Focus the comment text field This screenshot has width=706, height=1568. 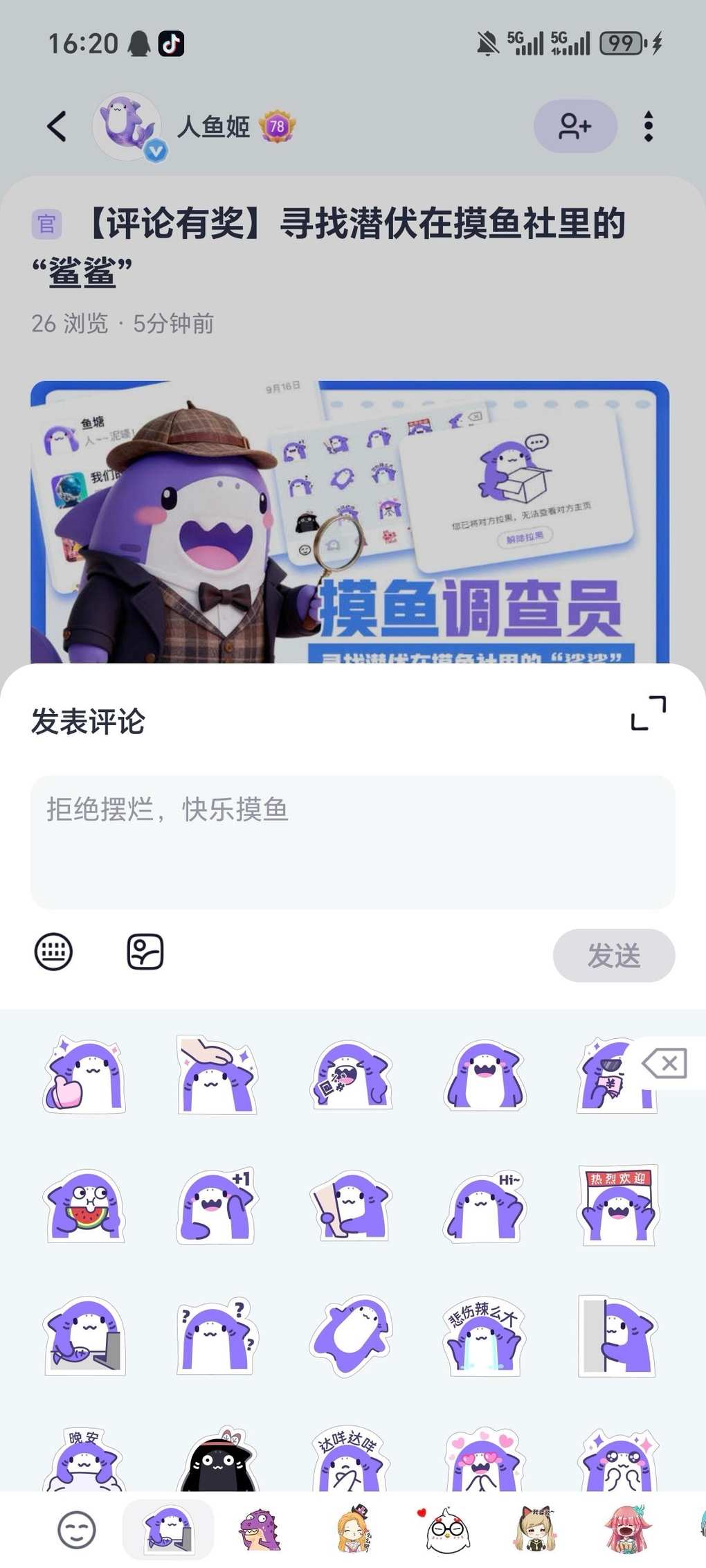352,841
